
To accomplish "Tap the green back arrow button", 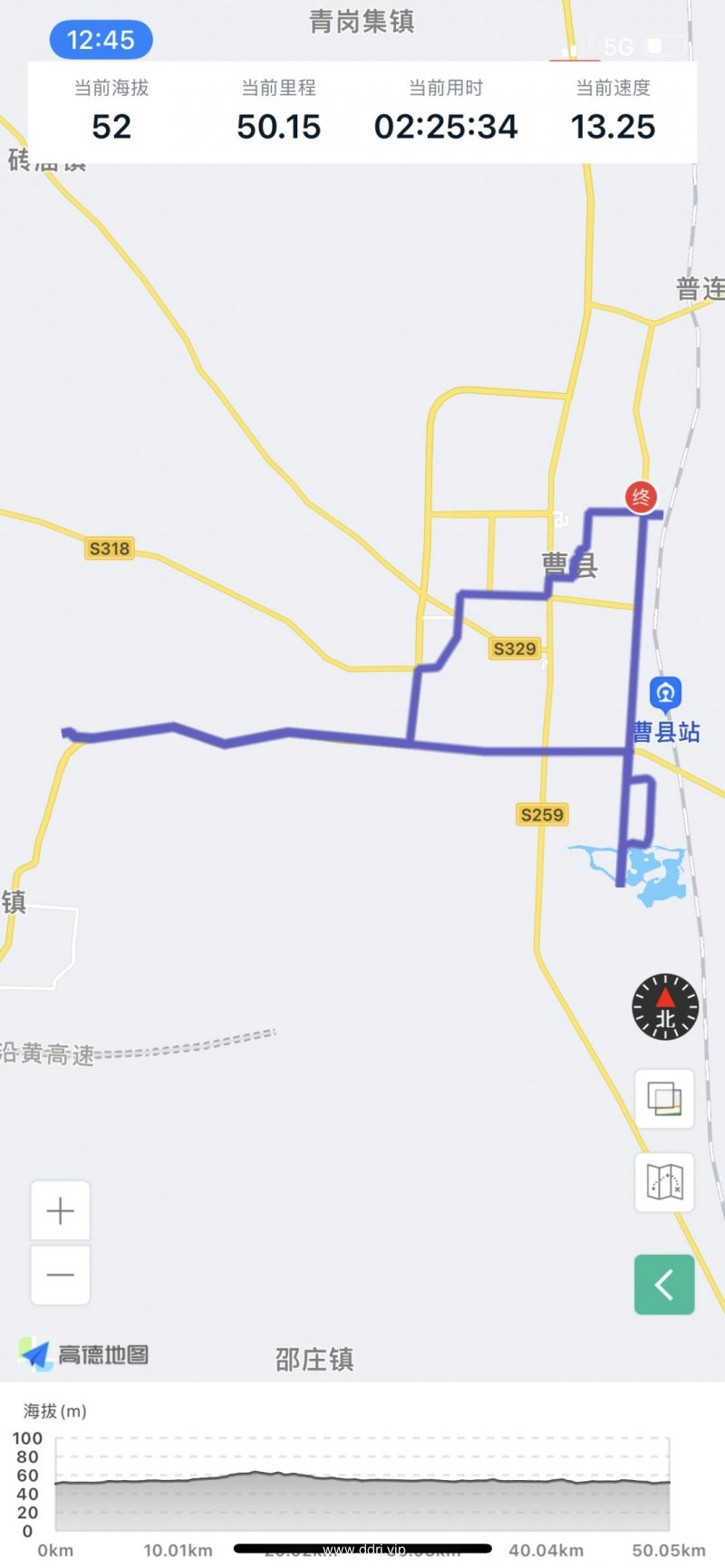I will (664, 1284).
